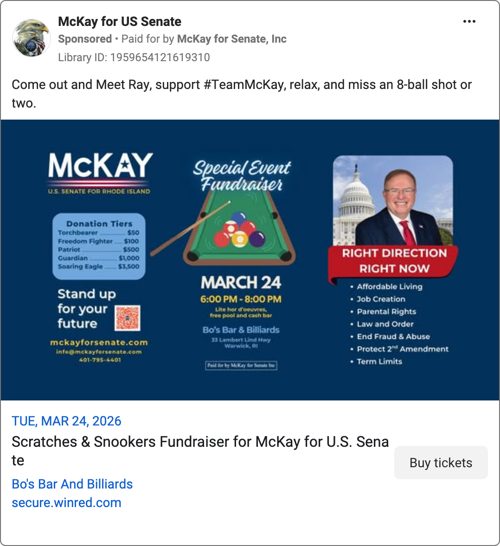Open the fundraiser flyer image
The height and width of the screenshot is (546, 500).
coord(250,260)
